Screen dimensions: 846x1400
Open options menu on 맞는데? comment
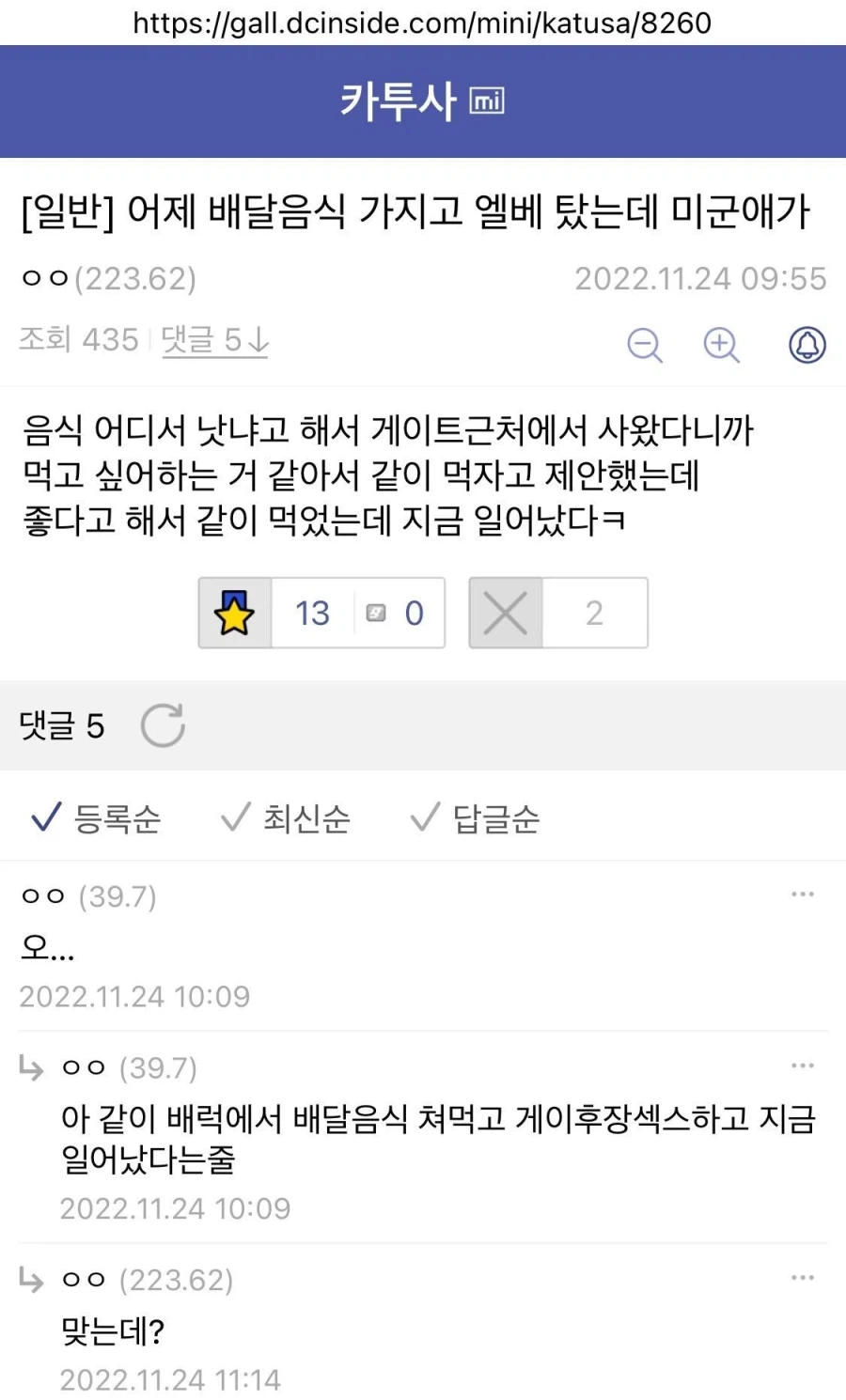pos(803,1276)
